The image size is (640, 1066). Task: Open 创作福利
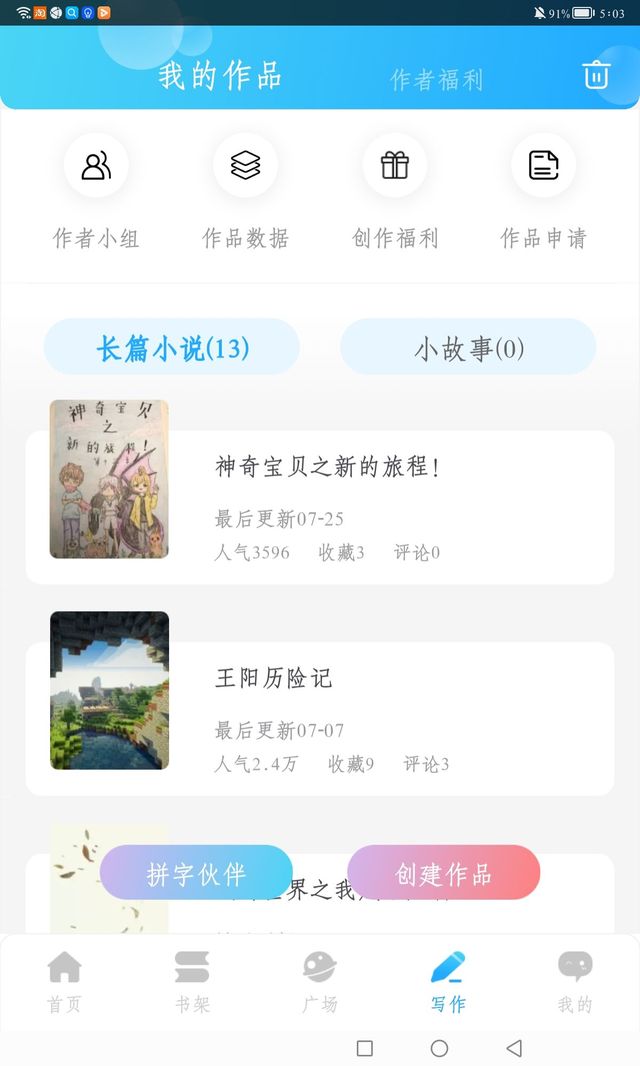394,192
